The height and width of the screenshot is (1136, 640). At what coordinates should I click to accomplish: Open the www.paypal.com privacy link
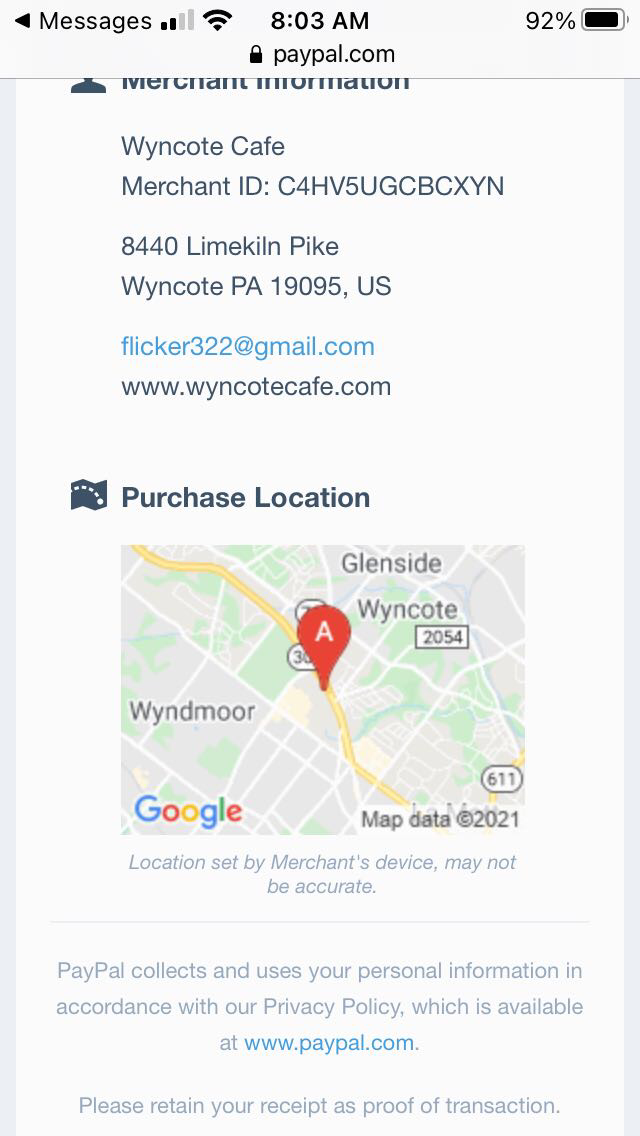329,1043
